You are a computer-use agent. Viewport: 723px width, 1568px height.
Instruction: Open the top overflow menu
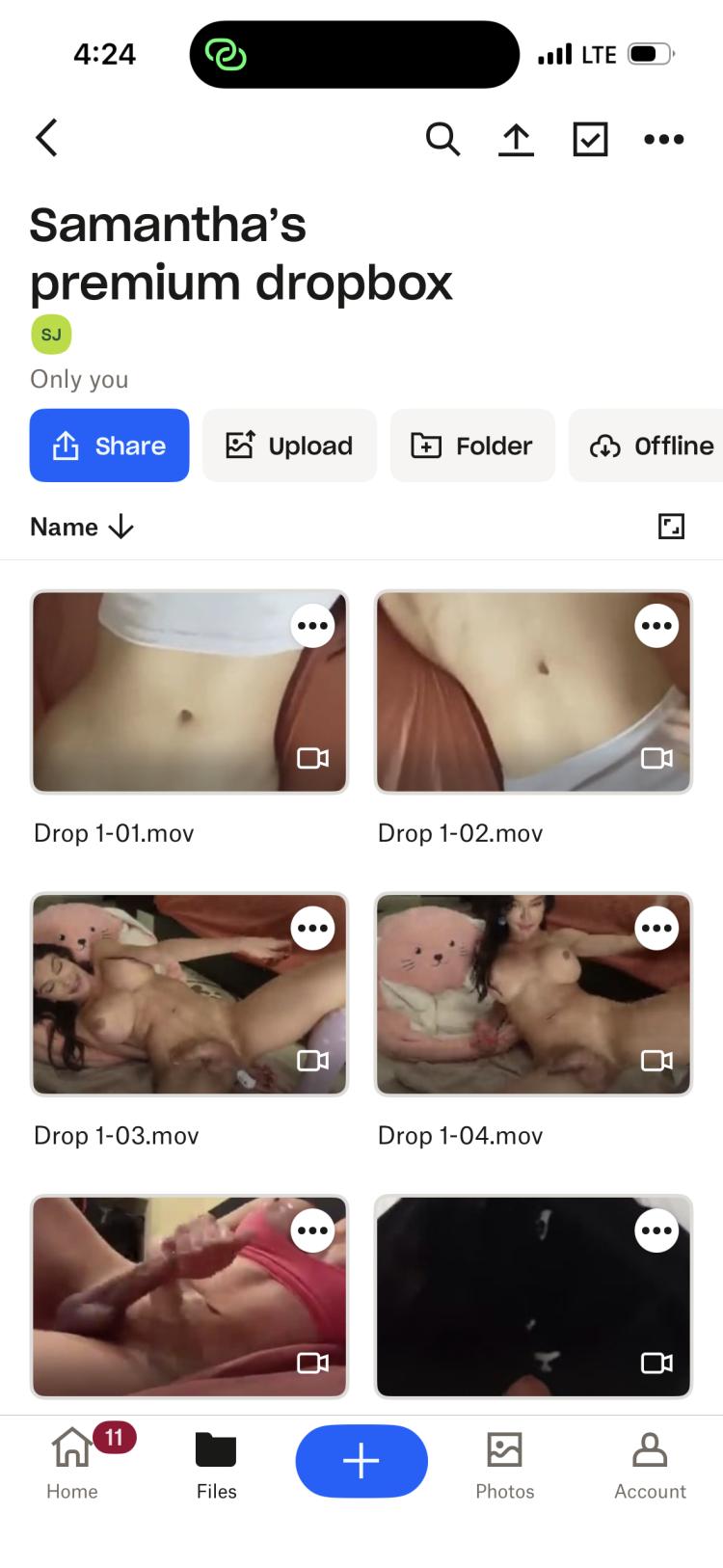[x=664, y=139]
